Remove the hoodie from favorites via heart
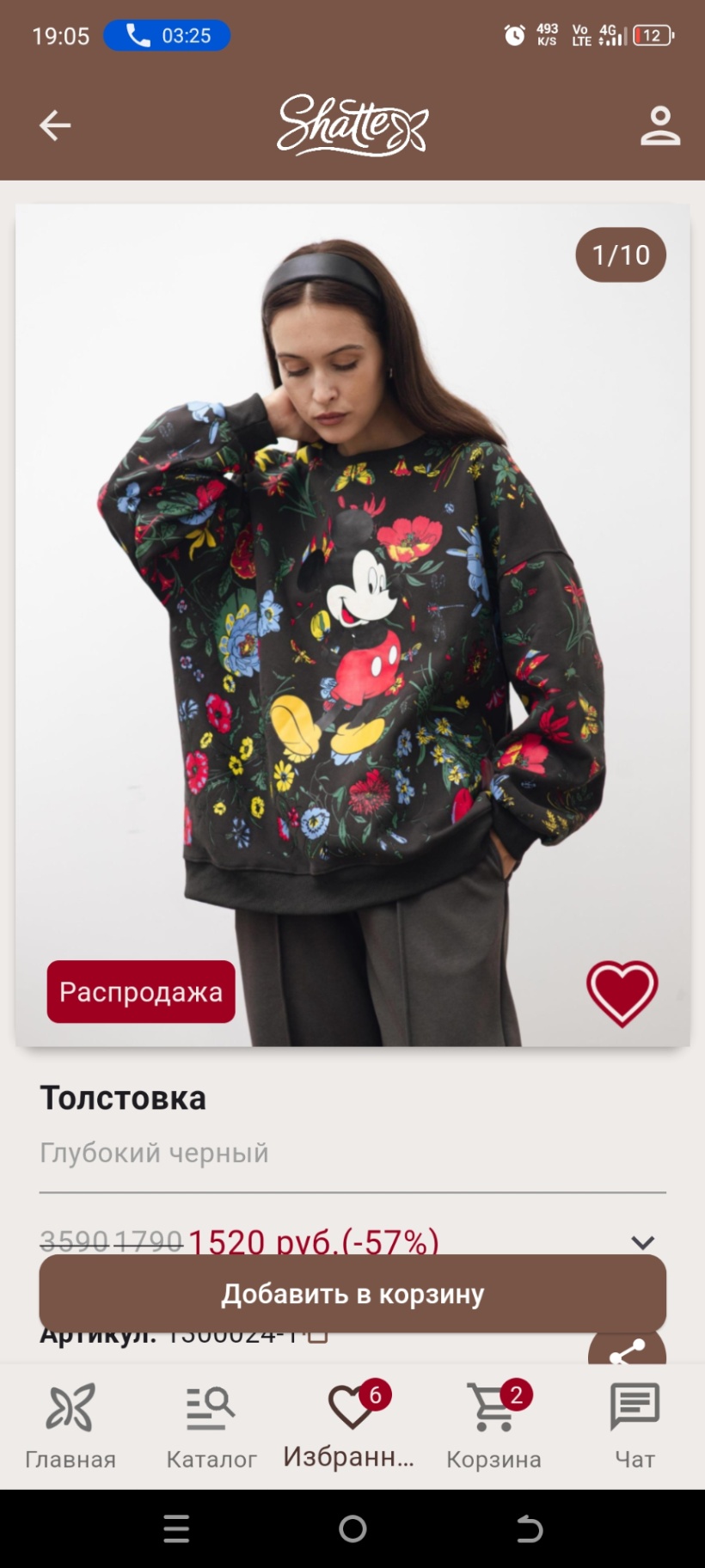This screenshot has width=705, height=1568. (x=622, y=992)
